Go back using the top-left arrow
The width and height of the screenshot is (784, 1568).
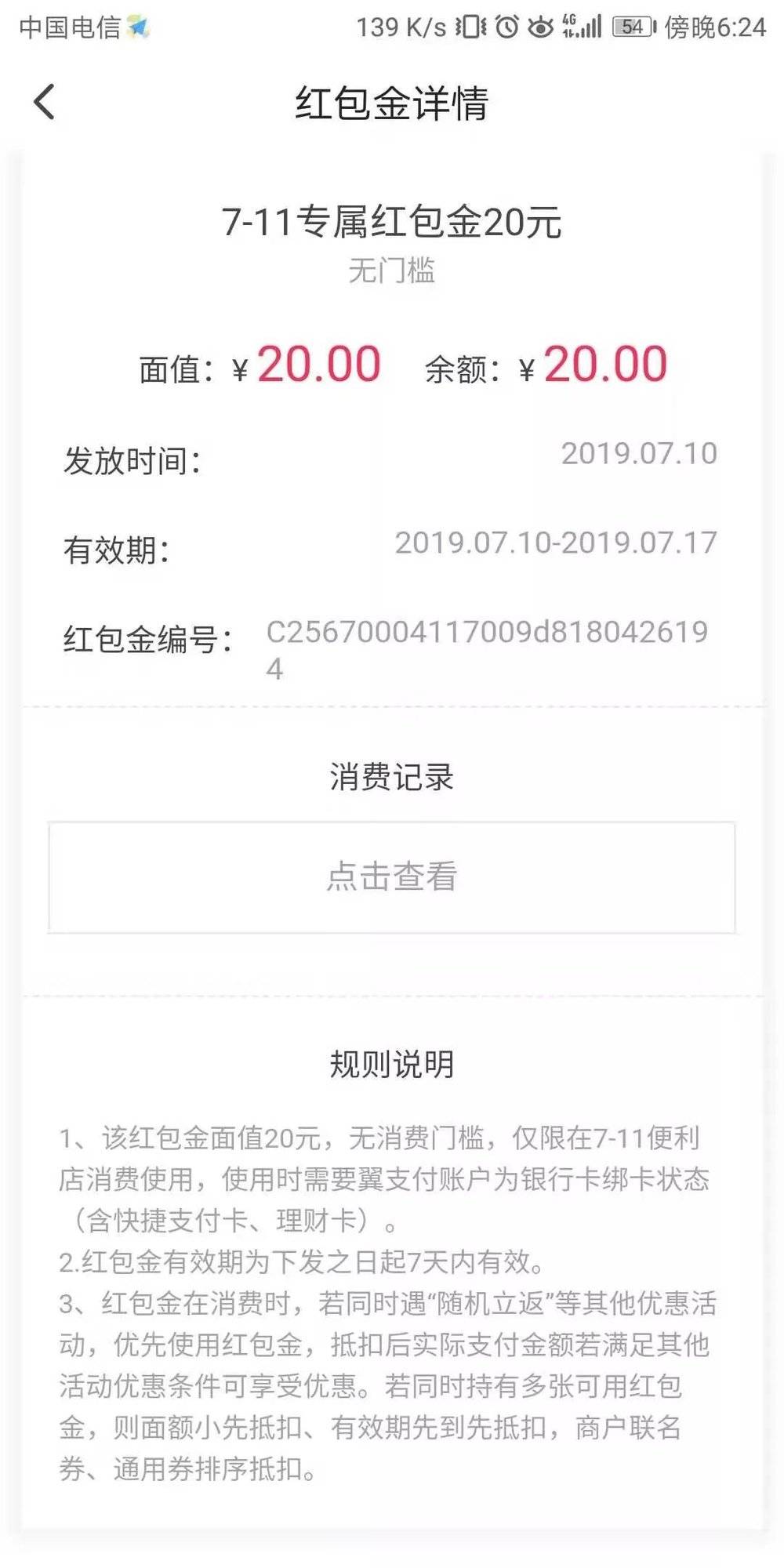pyautogui.click(x=45, y=102)
